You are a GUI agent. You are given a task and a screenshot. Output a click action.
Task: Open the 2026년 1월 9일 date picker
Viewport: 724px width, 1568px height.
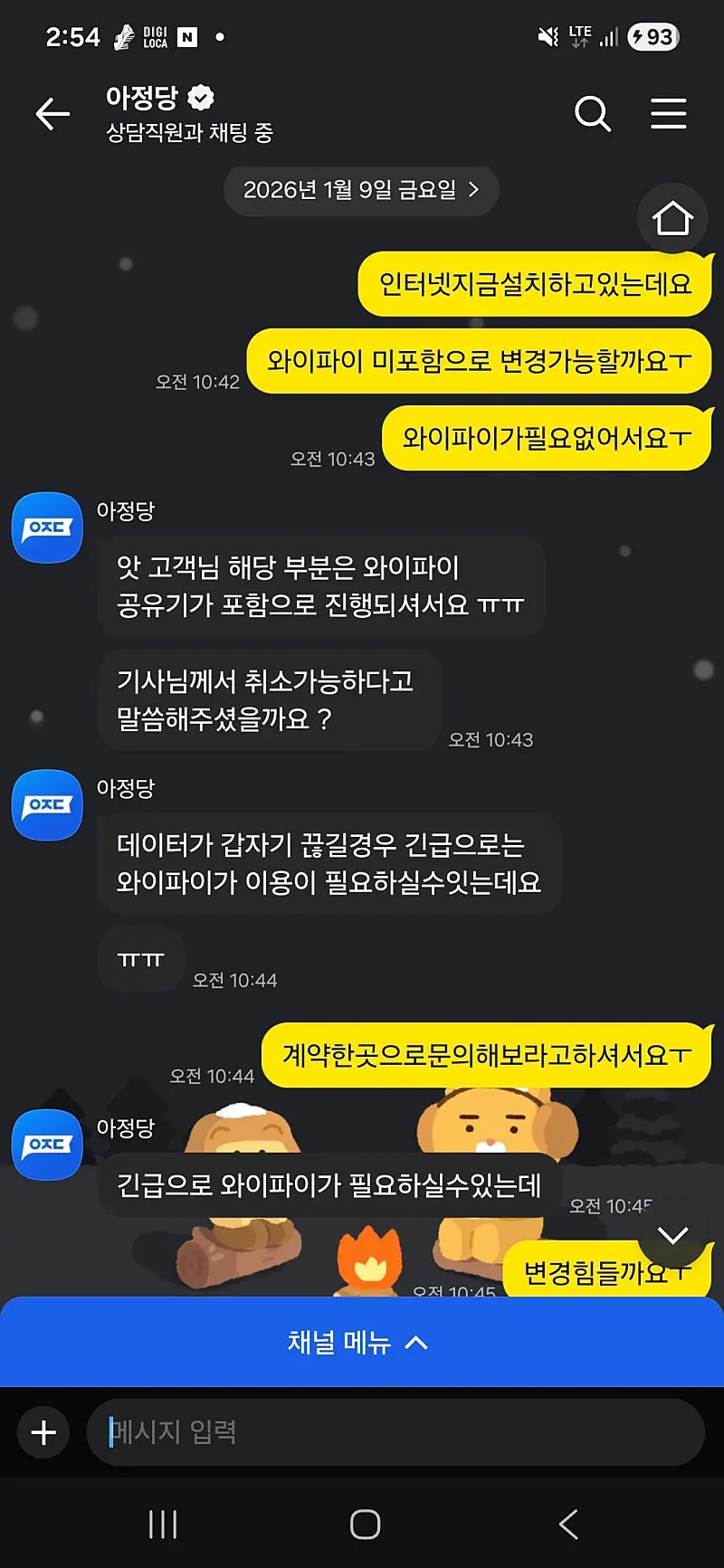(360, 190)
